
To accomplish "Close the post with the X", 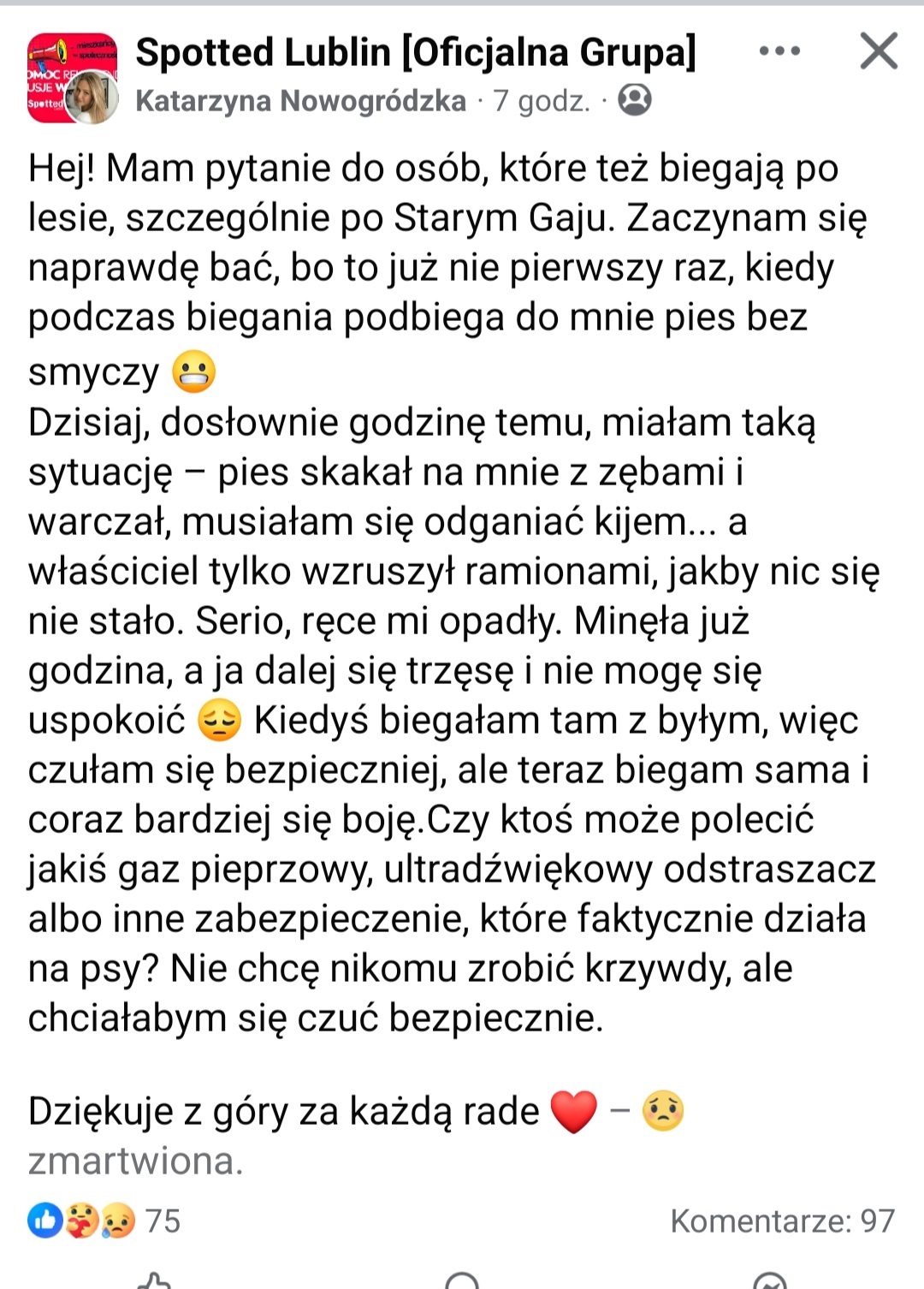I will point(879,51).
